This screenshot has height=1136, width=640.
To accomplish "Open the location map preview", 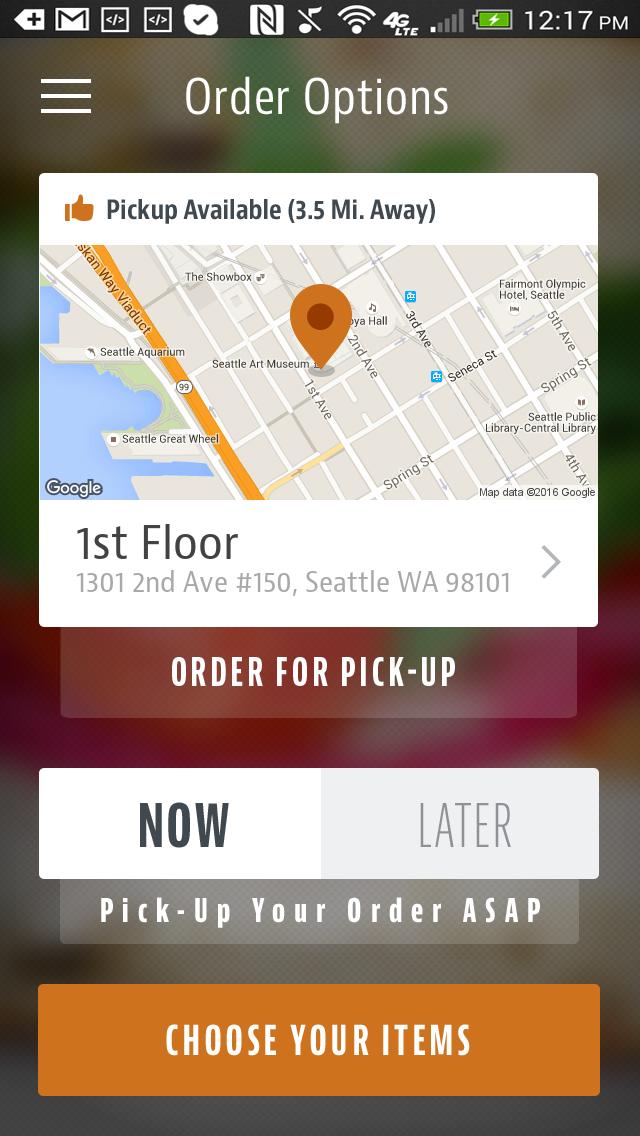I will [318, 372].
